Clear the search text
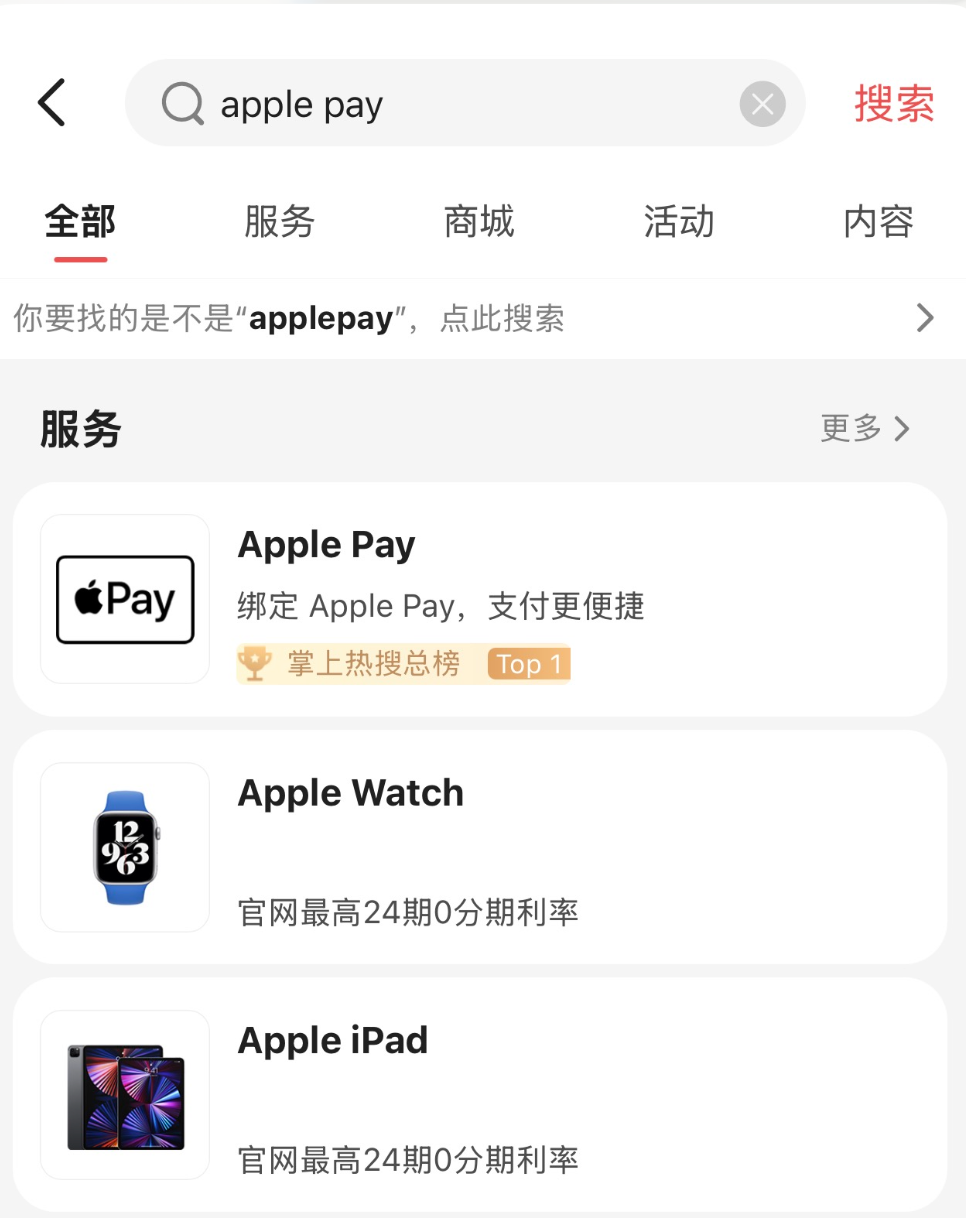The height and width of the screenshot is (1218, 966). [762, 104]
